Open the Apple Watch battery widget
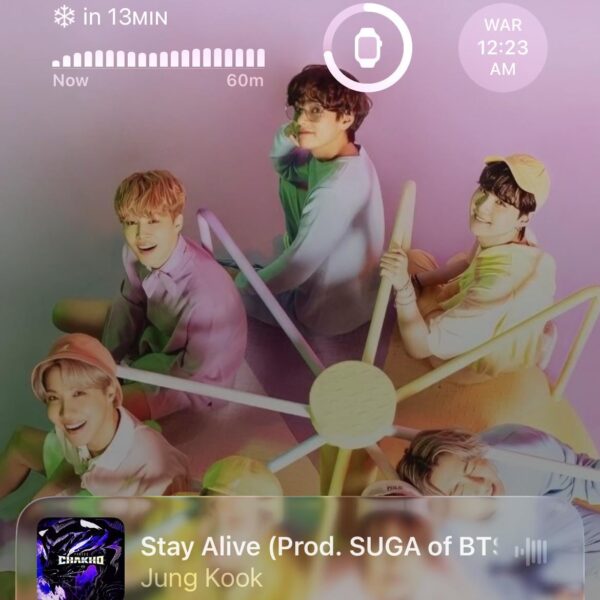This screenshot has height=600, width=600. click(x=367, y=47)
